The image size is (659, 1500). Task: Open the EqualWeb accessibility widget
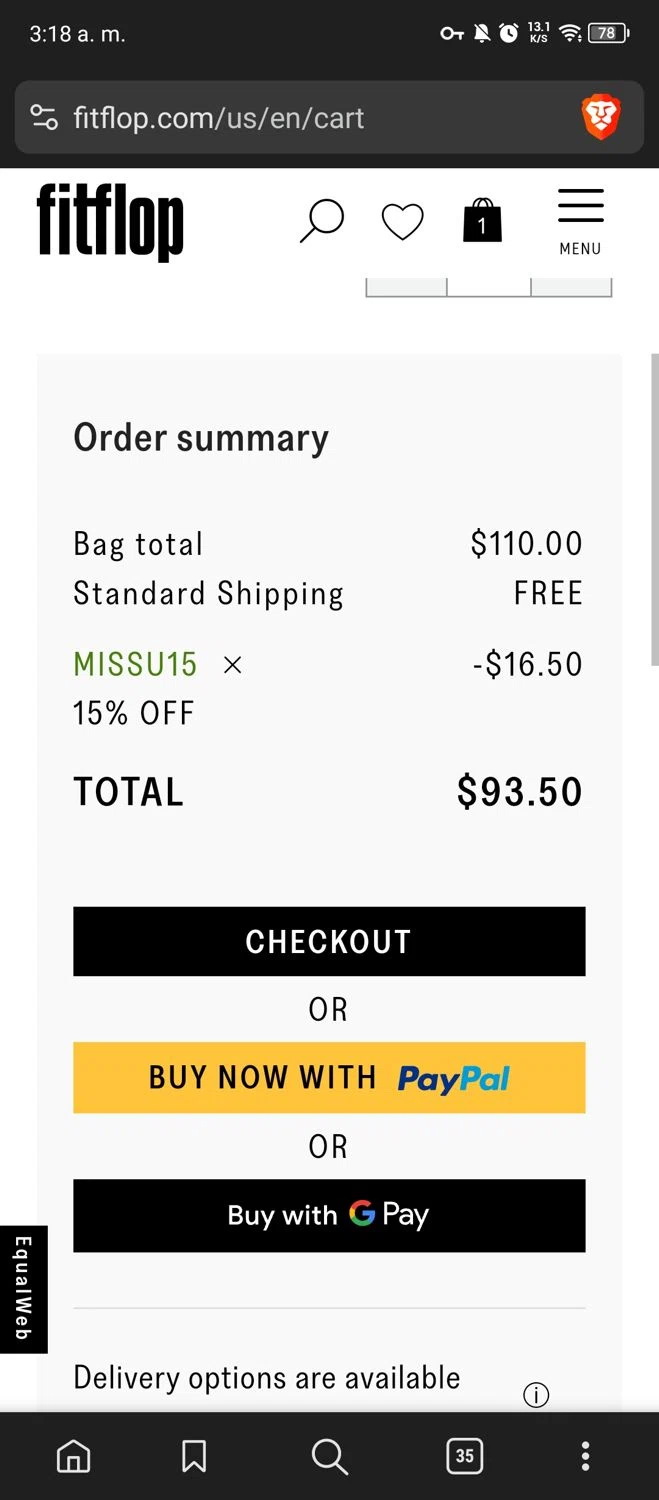[x=23, y=1289]
